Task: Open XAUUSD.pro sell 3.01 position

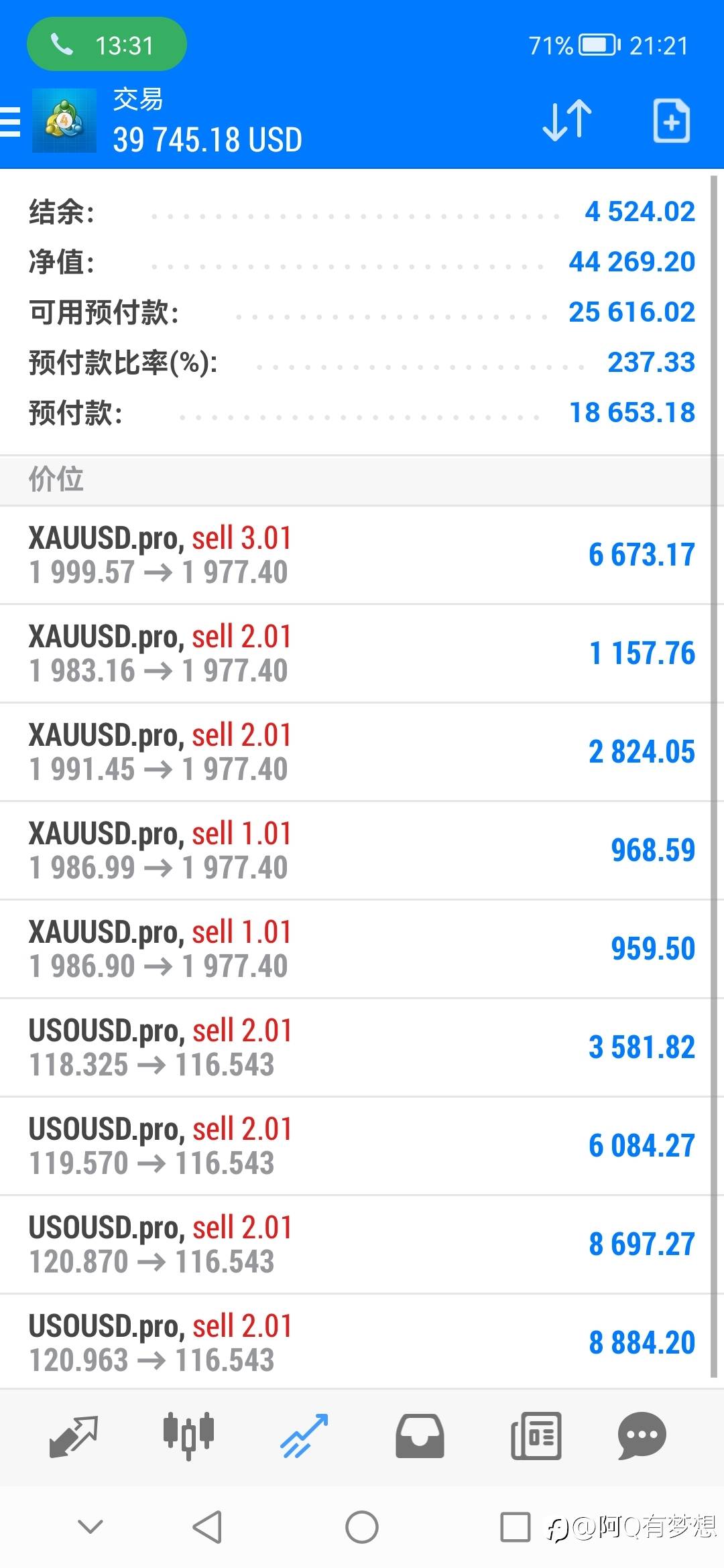Action: pos(355,555)
